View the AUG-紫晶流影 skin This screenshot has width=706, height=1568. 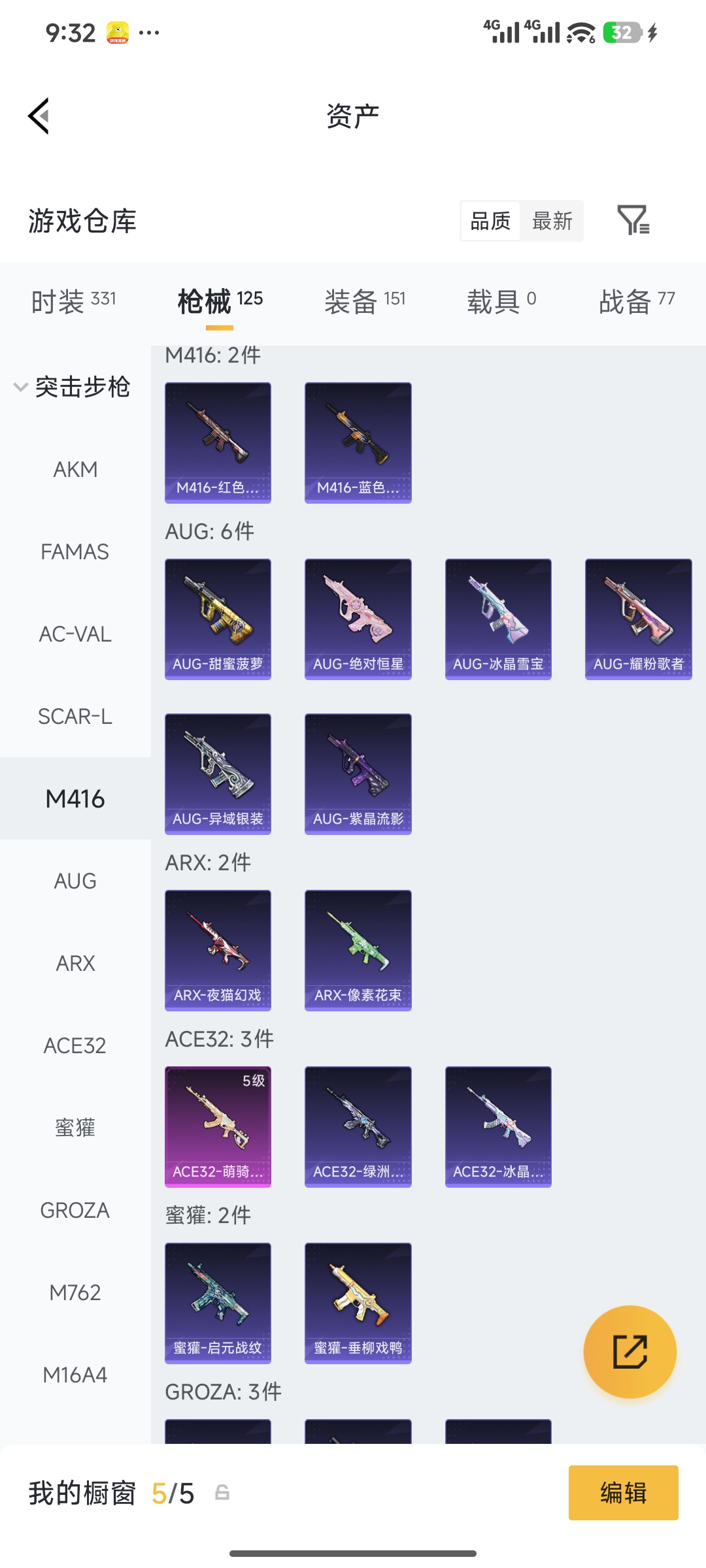[358, 774]
